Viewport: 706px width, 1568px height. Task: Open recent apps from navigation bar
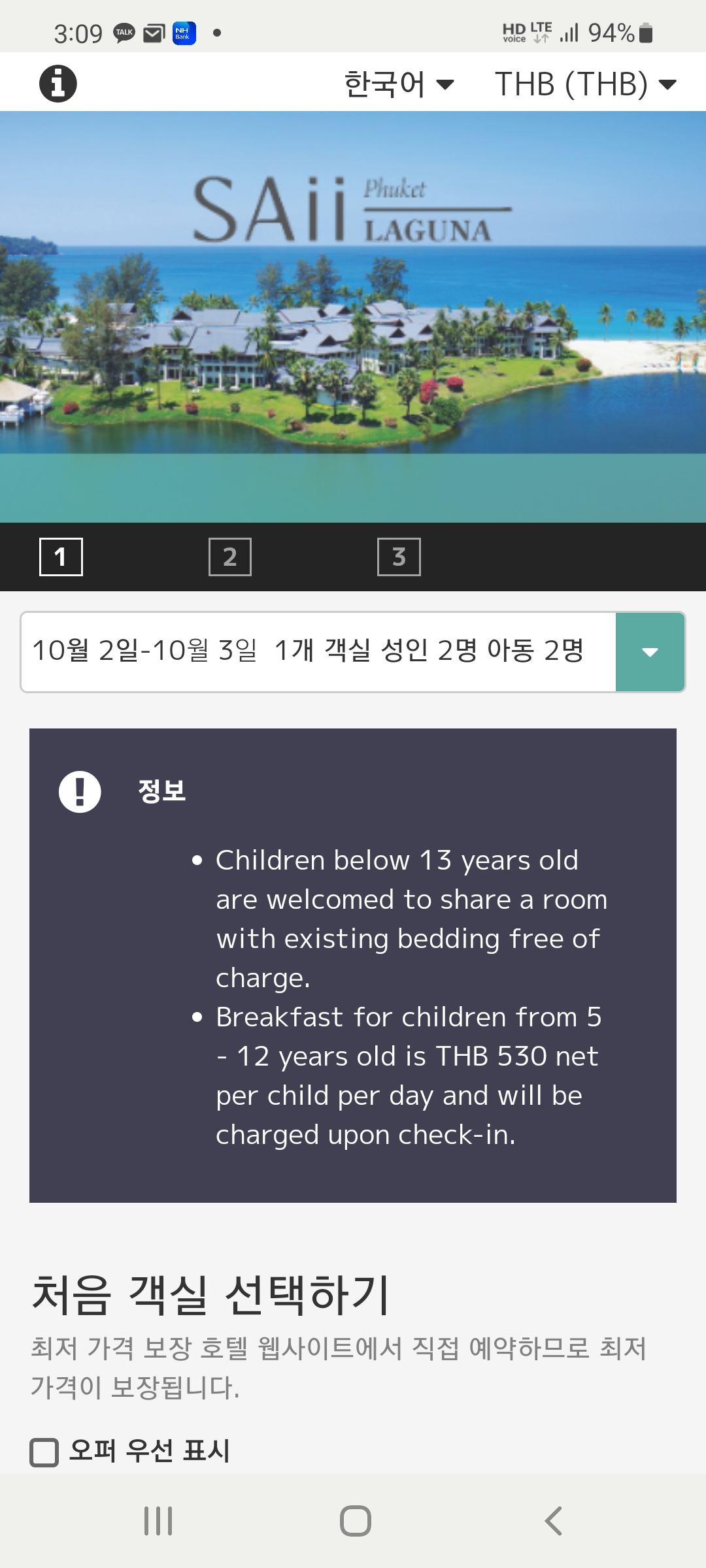coord(158,1521)
